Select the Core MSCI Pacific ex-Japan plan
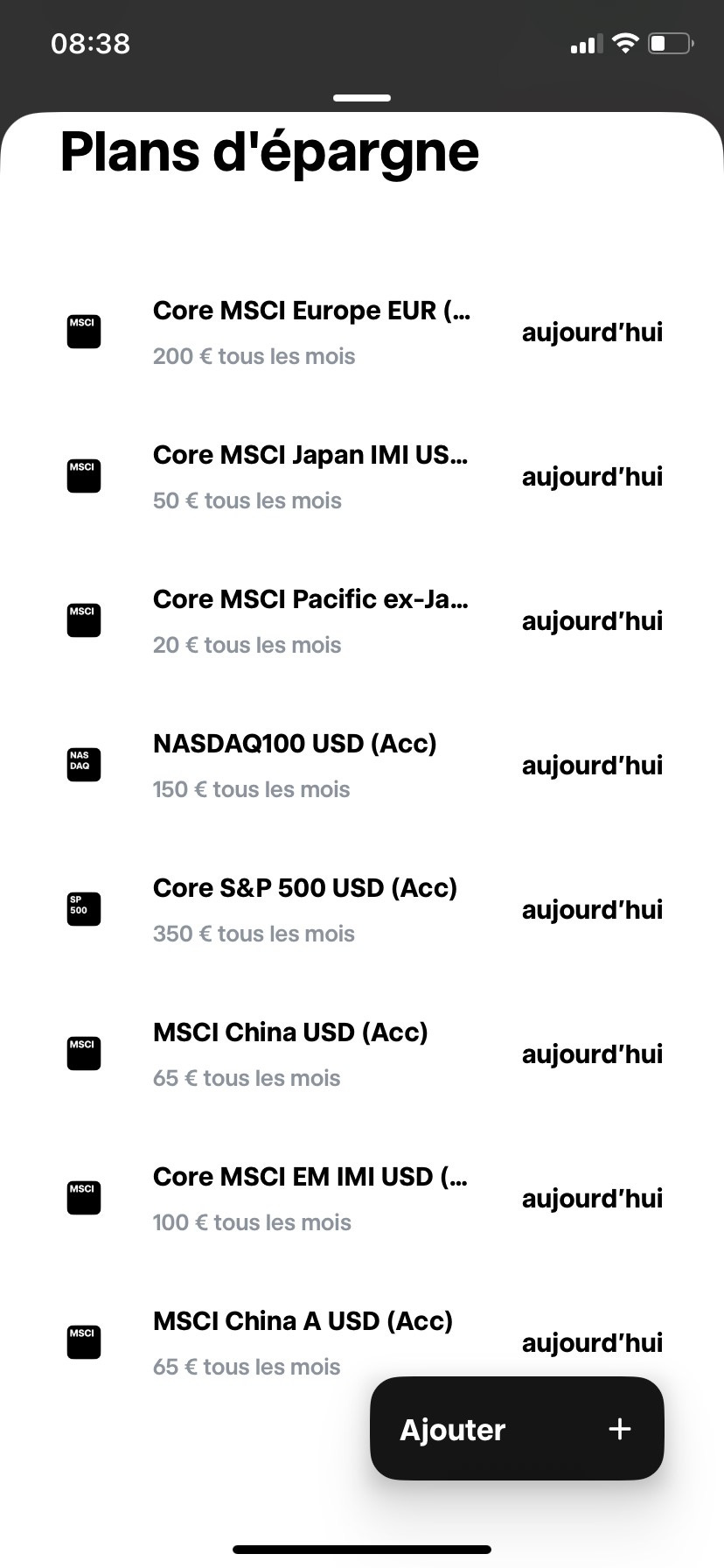 coord(362,621)
